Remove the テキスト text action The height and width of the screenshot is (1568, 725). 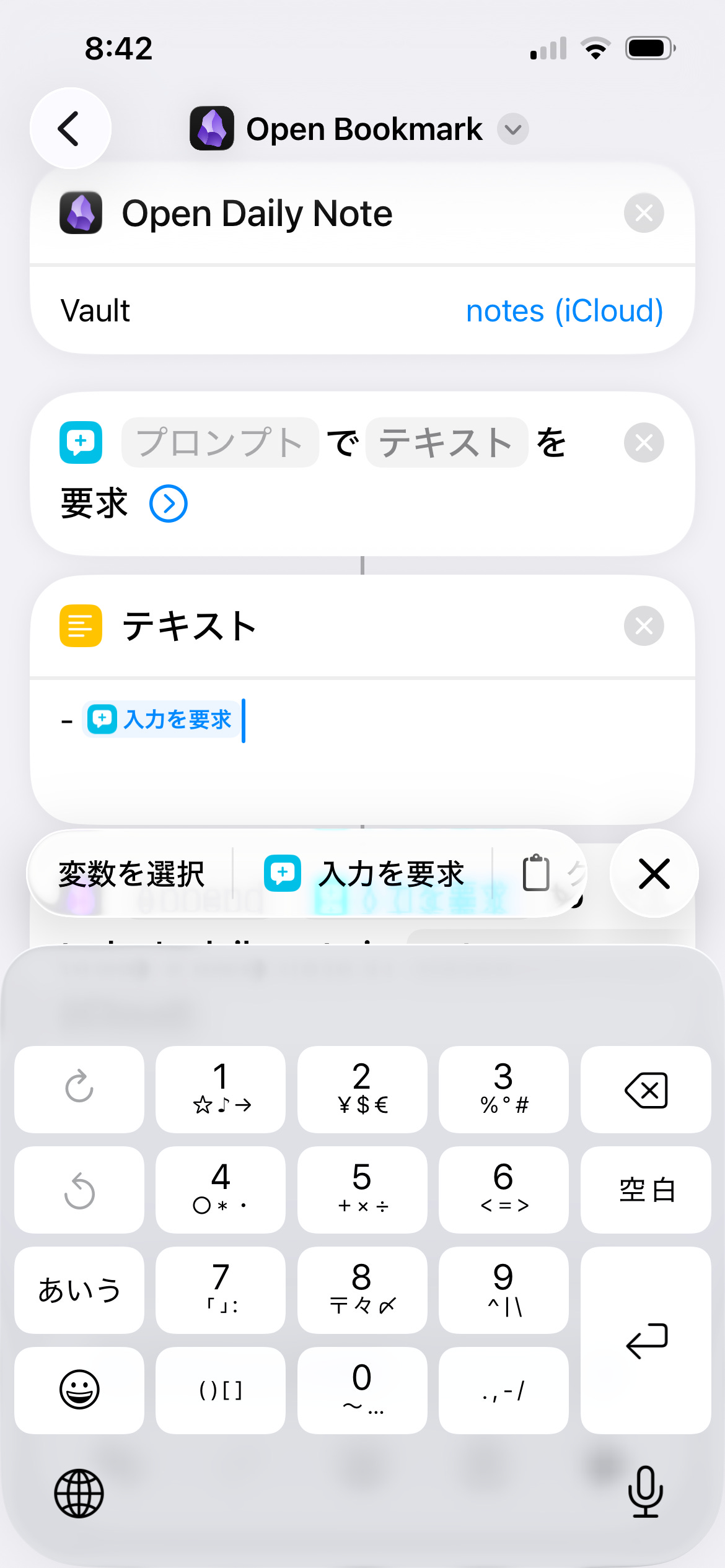pyautogui.click(x=643, y=625)
